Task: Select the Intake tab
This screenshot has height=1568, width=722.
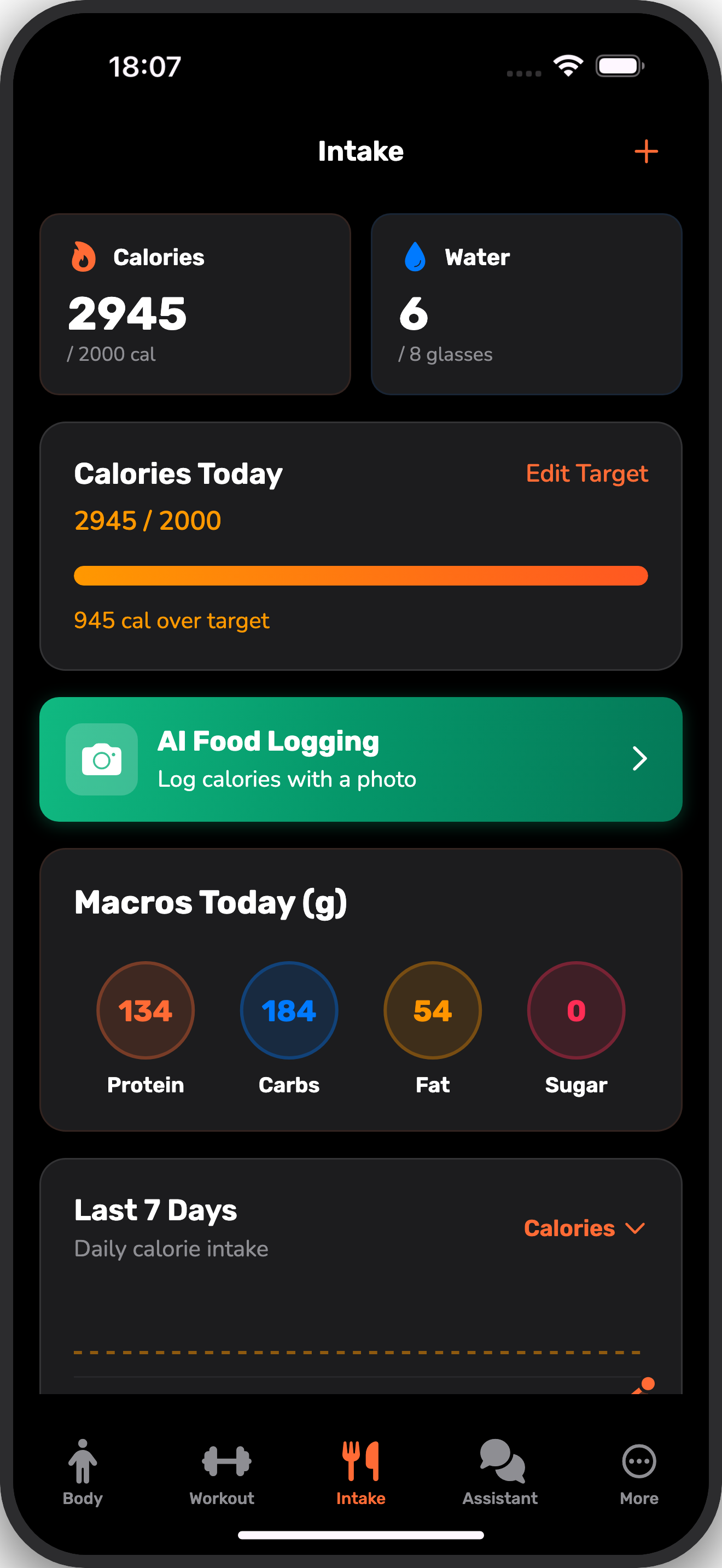Action: click(361, 1471)
